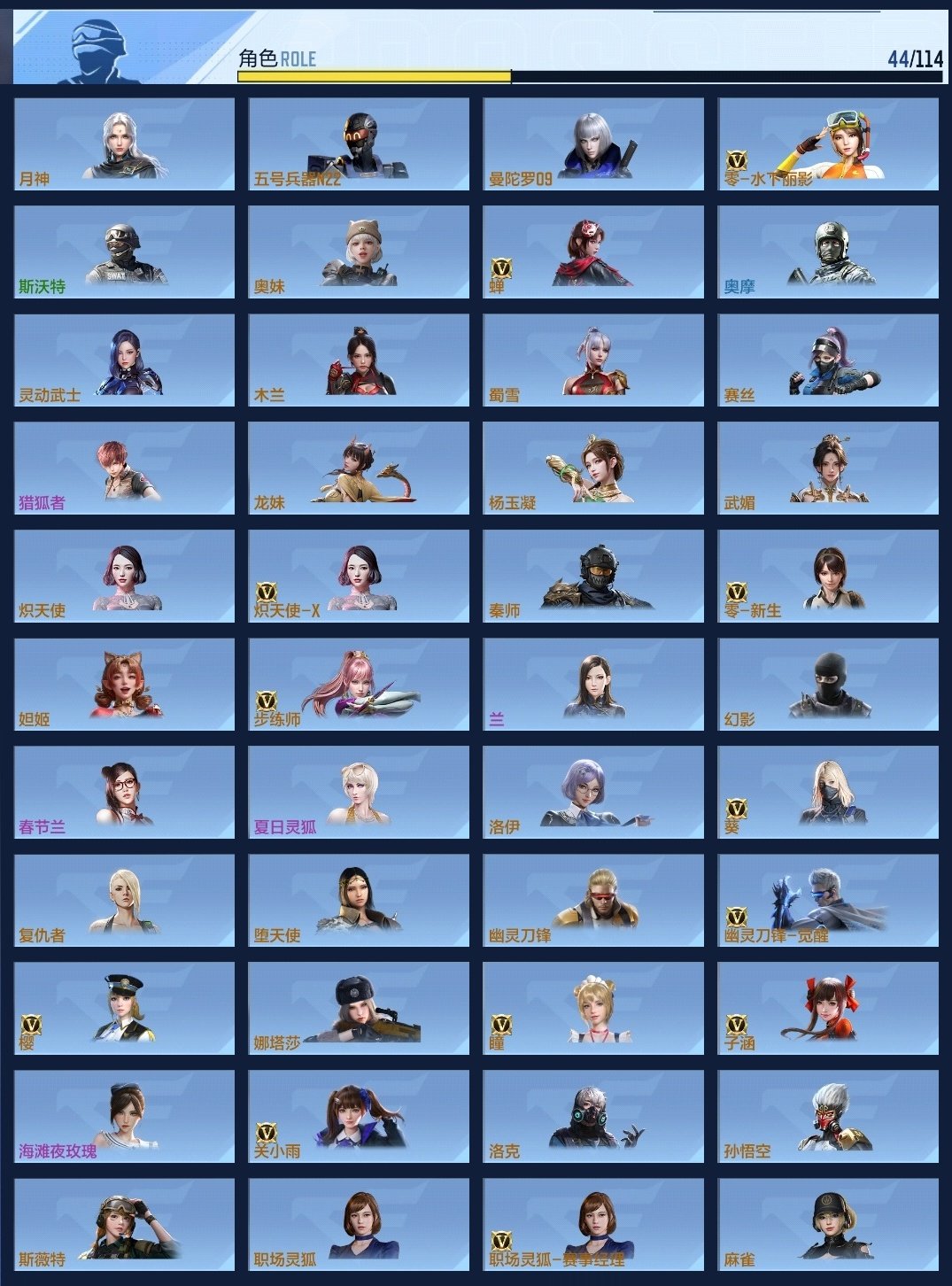Choose the 赛丝 character

[828, 360]
